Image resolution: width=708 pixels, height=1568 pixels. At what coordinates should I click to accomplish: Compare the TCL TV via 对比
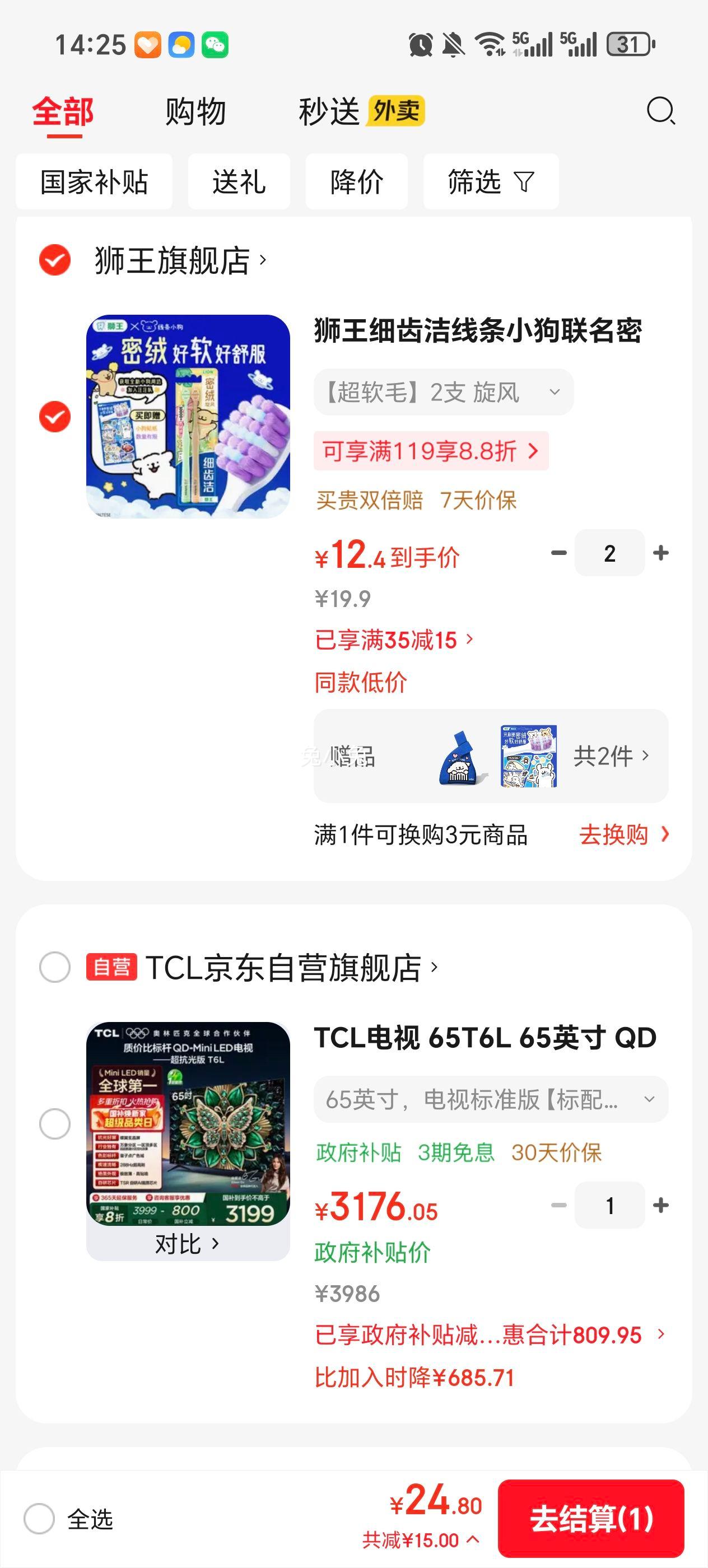point(187,1244)
